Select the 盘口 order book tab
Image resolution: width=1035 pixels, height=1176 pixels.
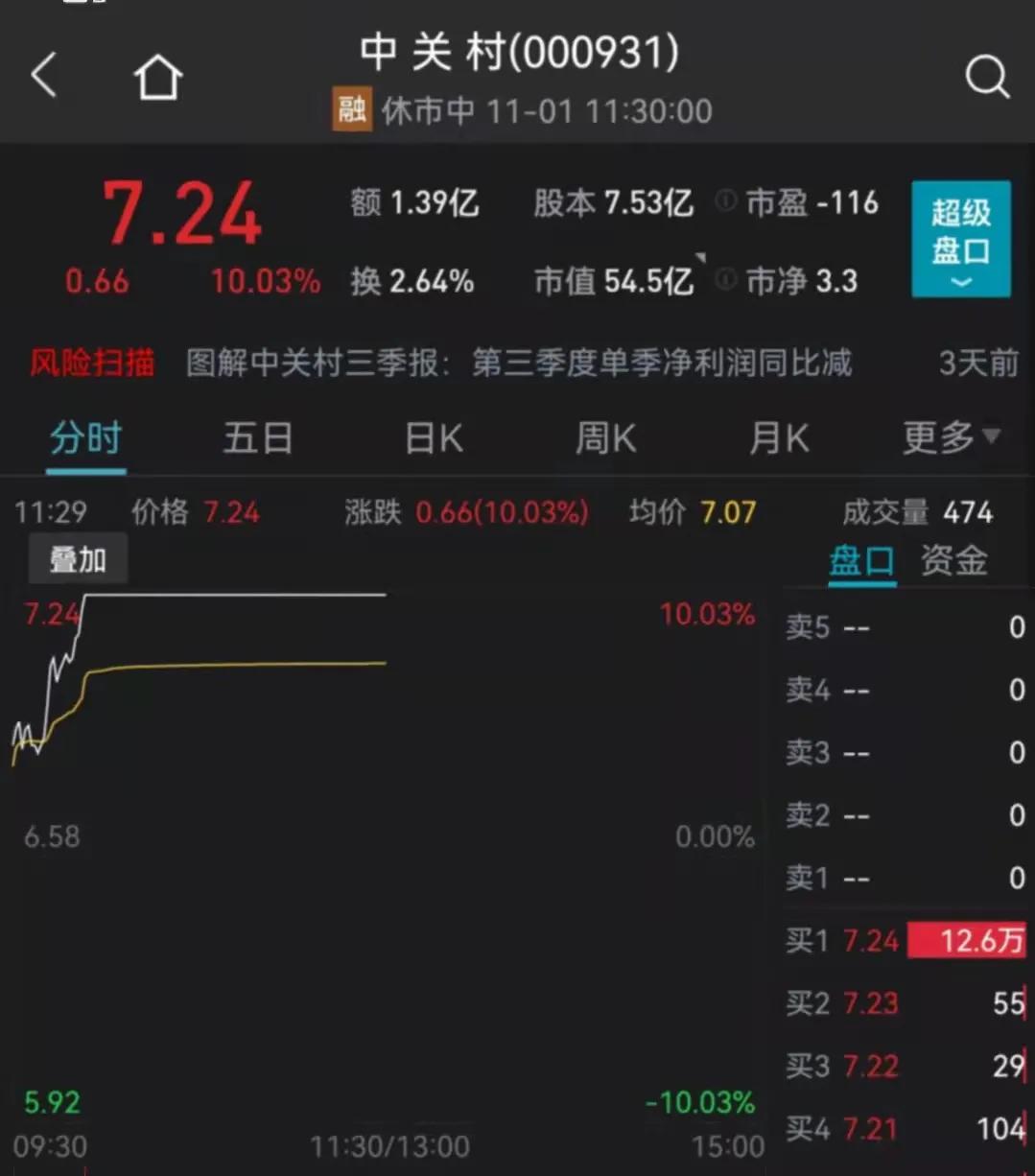click(861, 560)
